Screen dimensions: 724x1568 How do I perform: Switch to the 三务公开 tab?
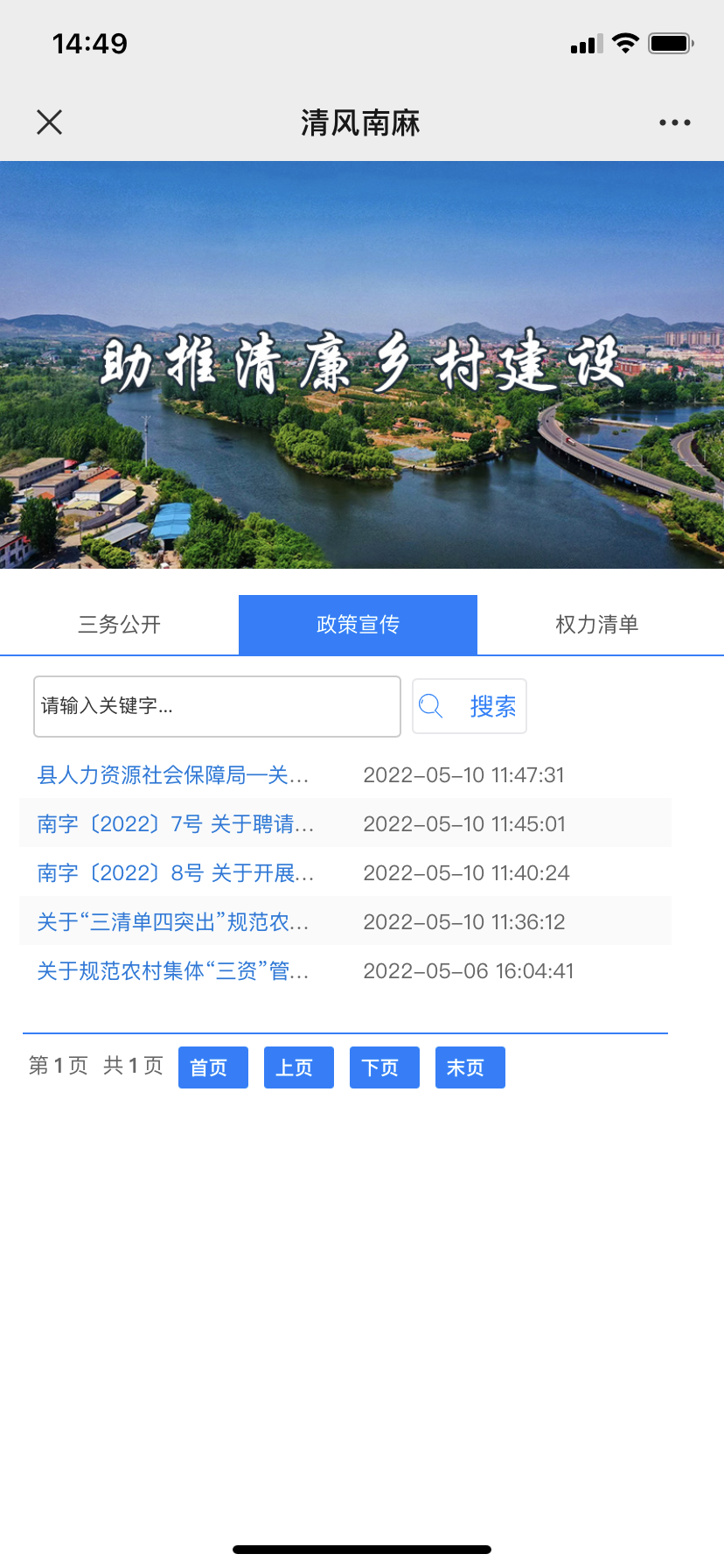coord(120,625)
